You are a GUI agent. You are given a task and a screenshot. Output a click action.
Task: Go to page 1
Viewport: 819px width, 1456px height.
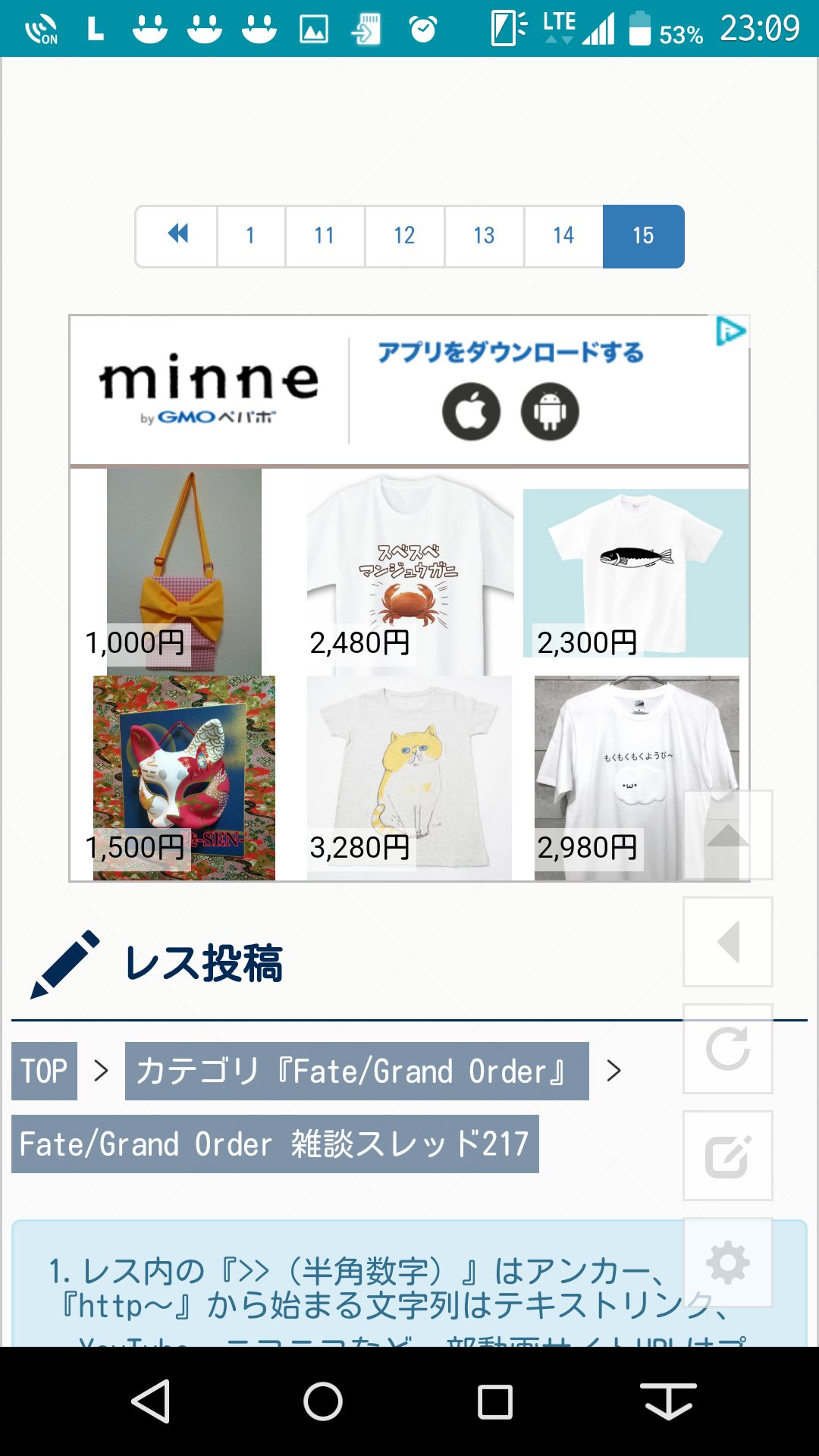pyautogui.click(x=250, y=236)
